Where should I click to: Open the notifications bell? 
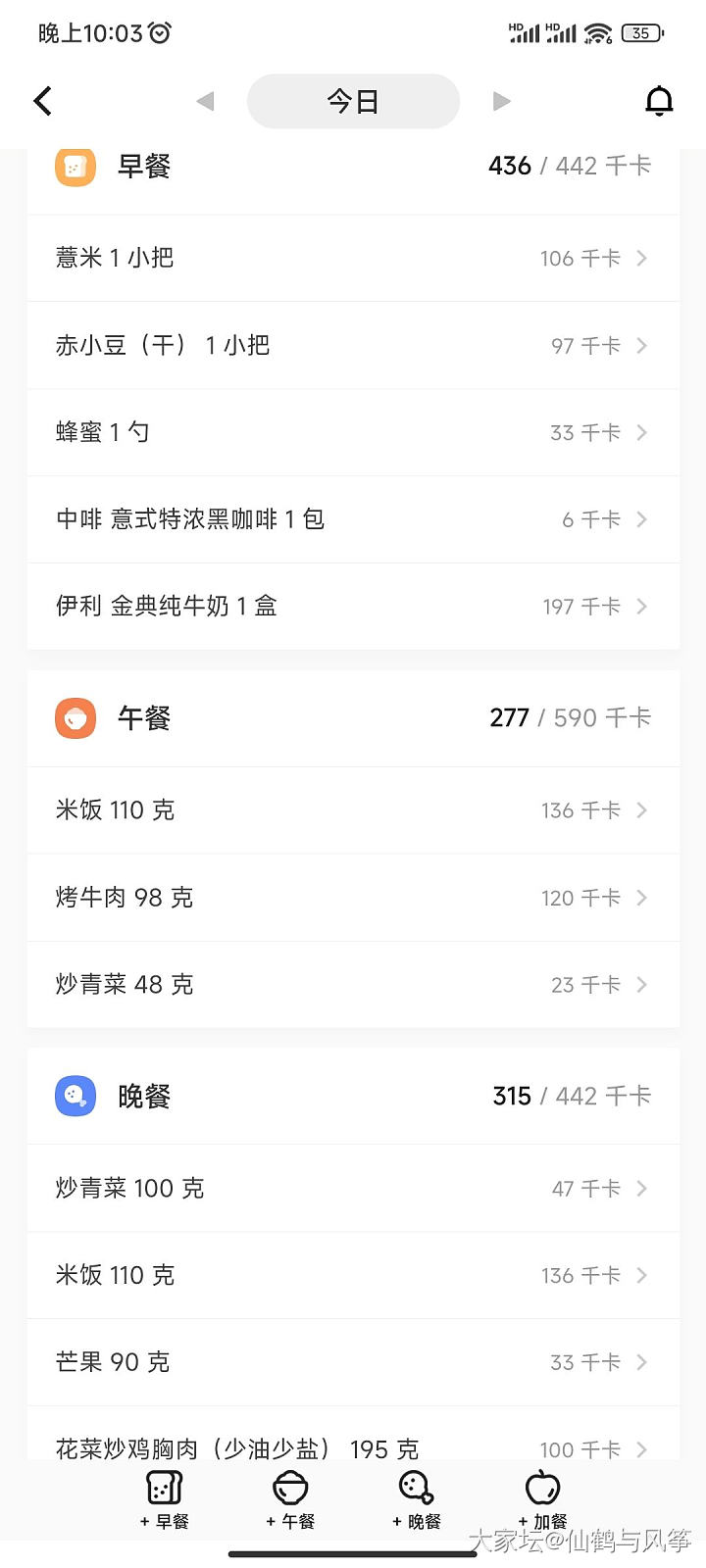659,101
